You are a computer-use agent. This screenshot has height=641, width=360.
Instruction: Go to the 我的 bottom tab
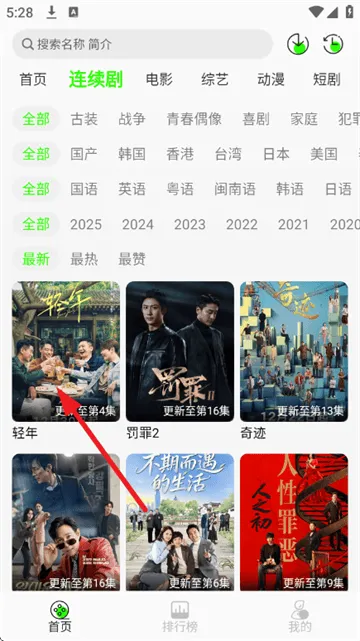300,617
